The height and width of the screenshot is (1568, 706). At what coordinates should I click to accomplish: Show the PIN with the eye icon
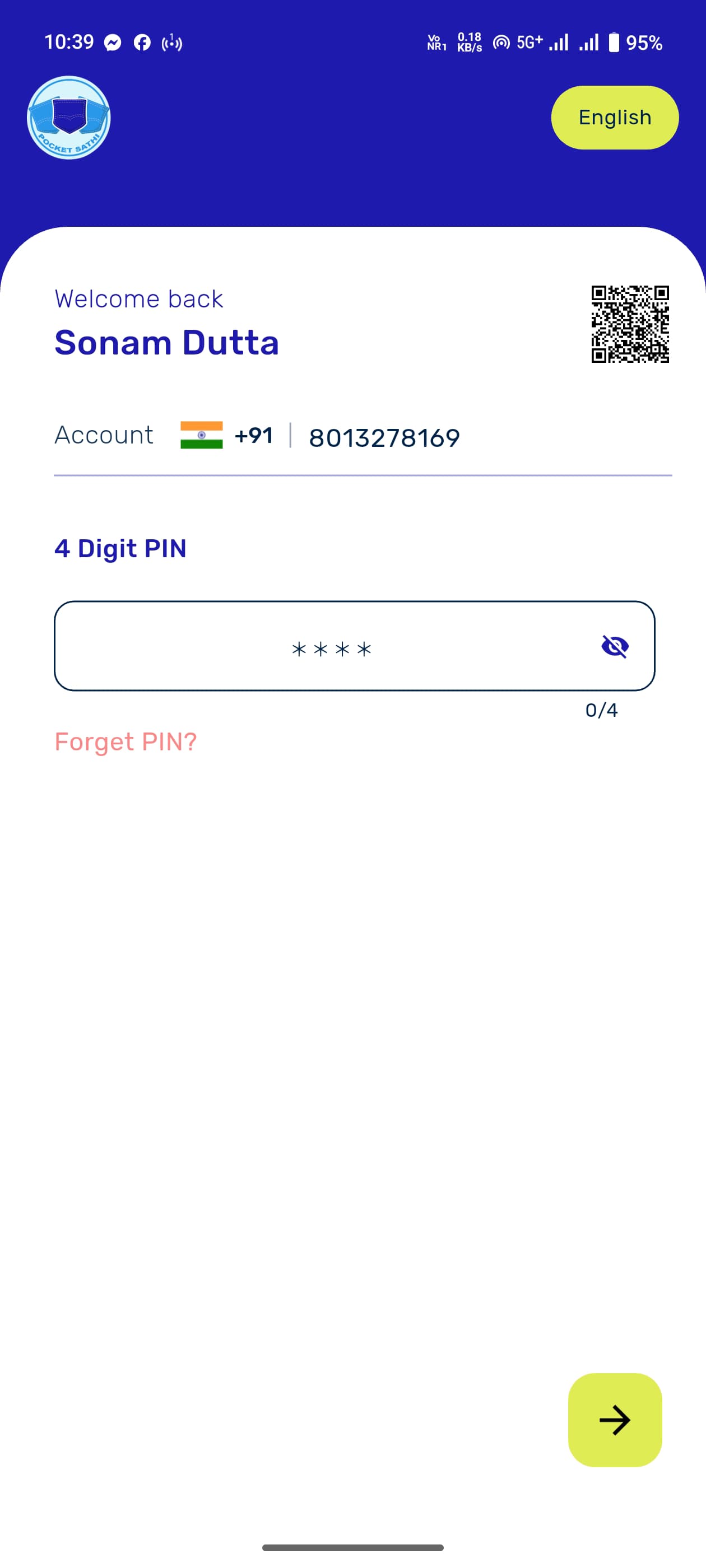(614, 646)
